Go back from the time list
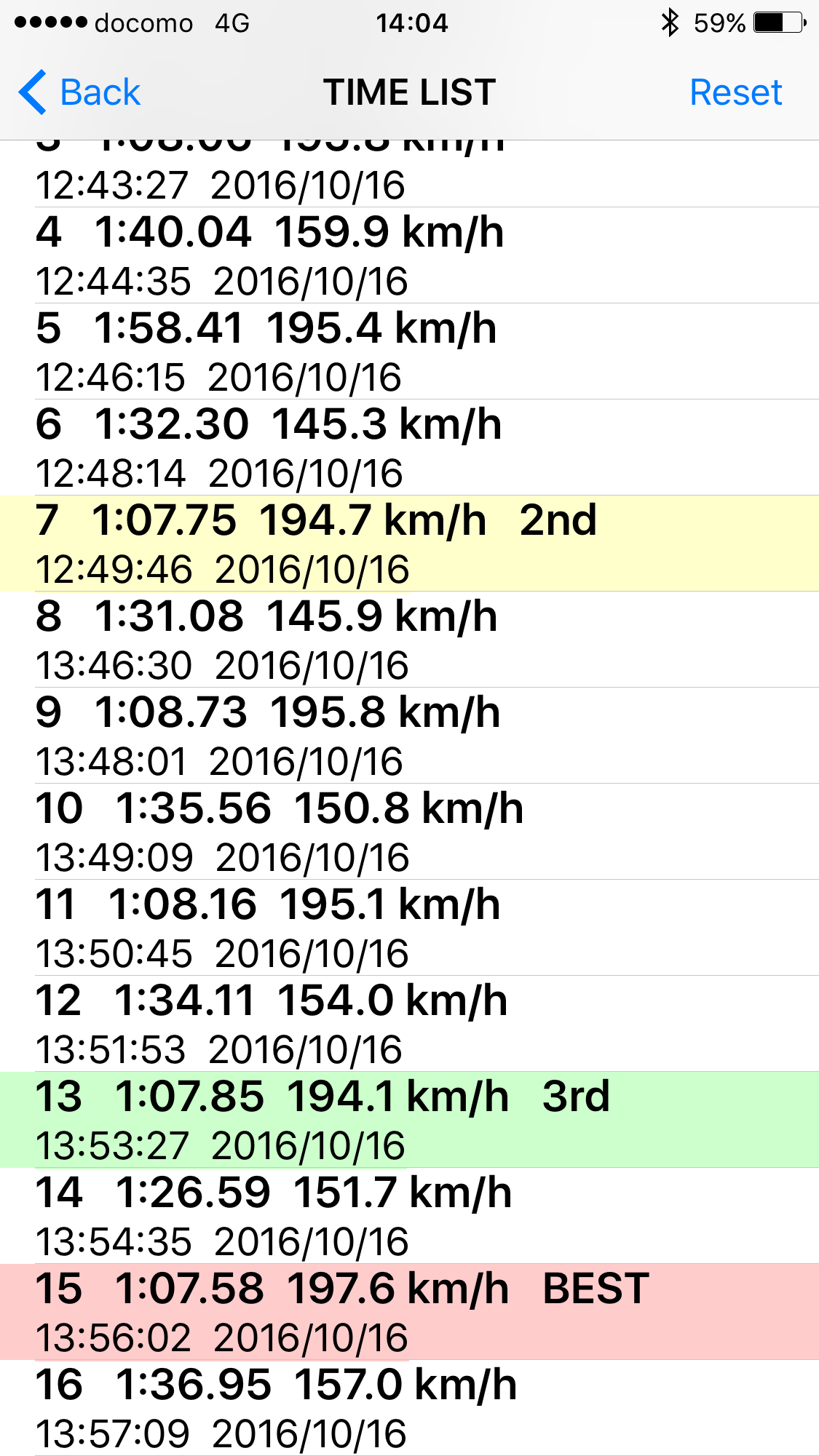The image size is (819, 1456). pos(80,92)
